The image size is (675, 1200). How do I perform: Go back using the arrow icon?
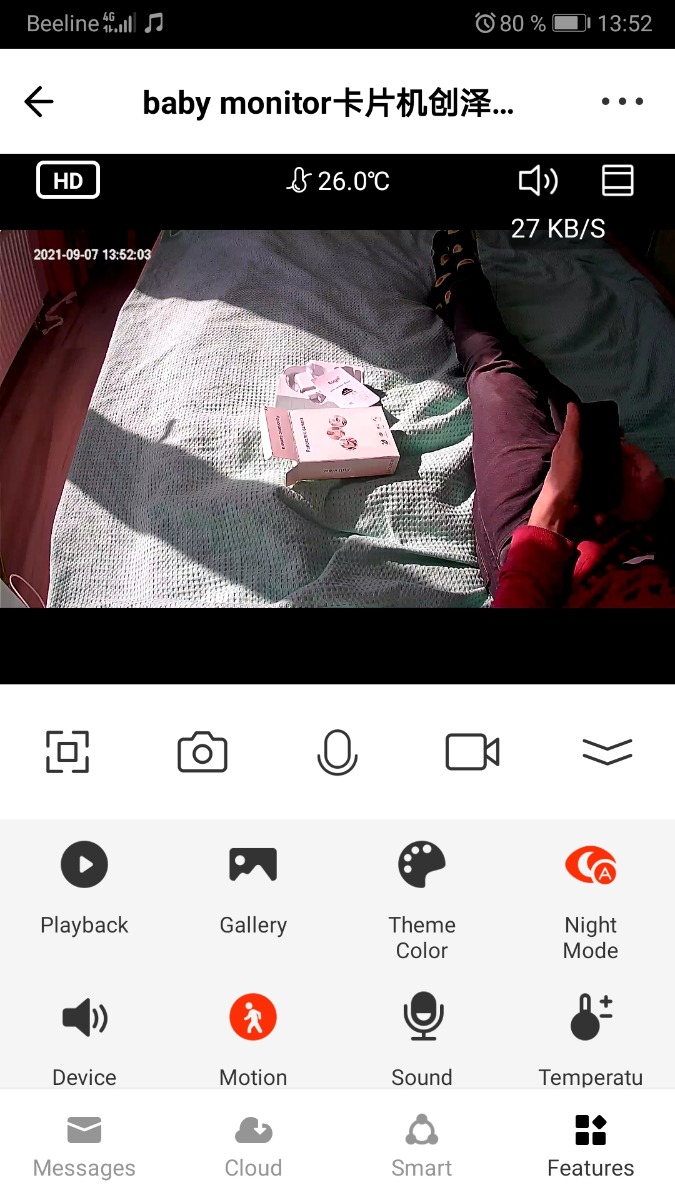pyautogui.click(x=39, y=101)
